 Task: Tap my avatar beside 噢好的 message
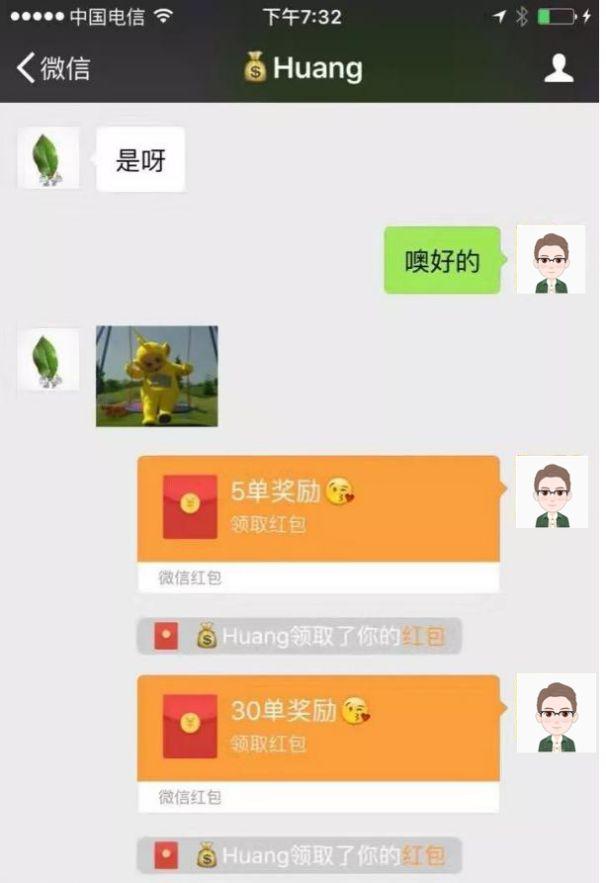(549, 260)
